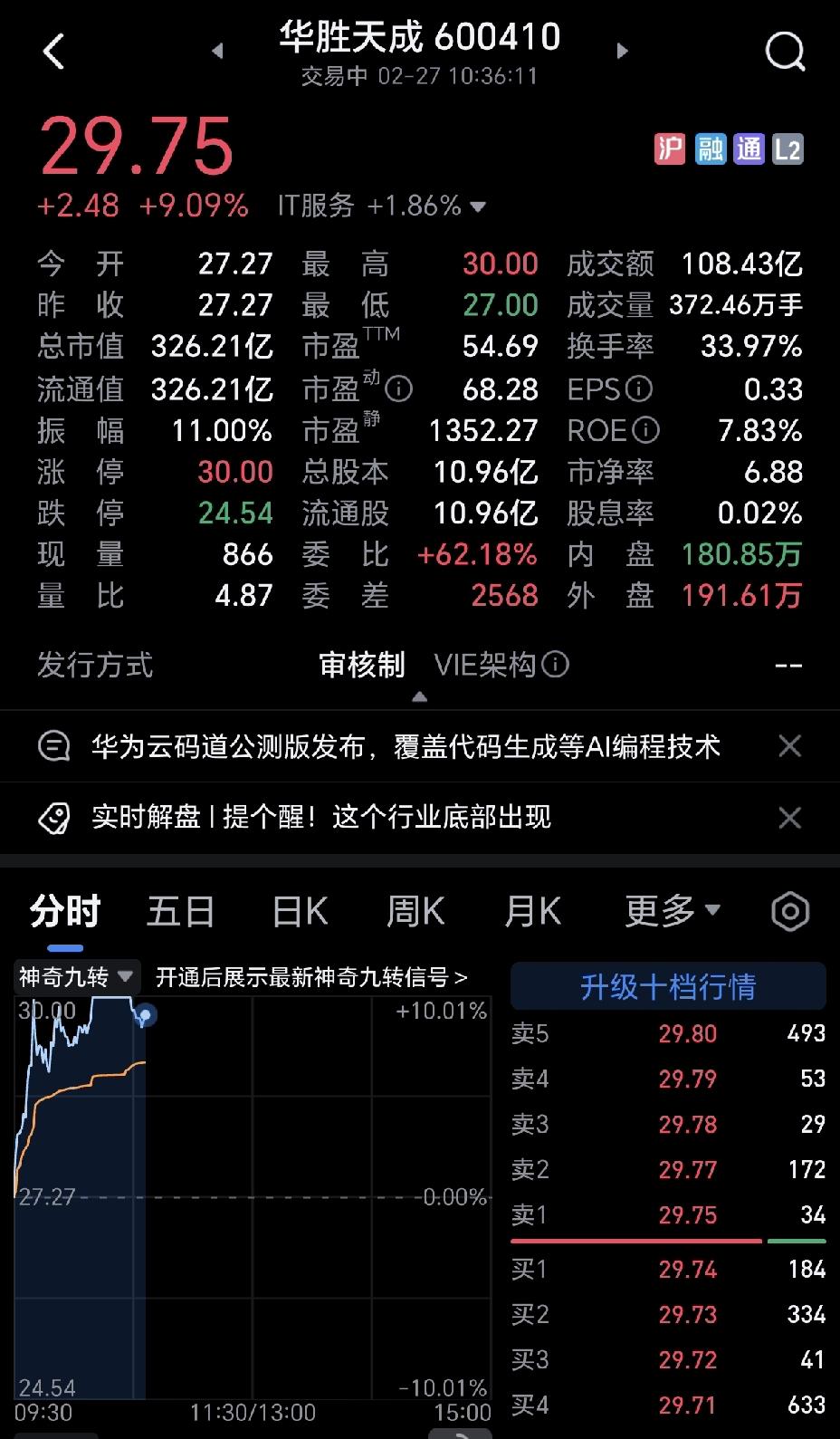Open the chart settings gear icon

click(788, 911)
